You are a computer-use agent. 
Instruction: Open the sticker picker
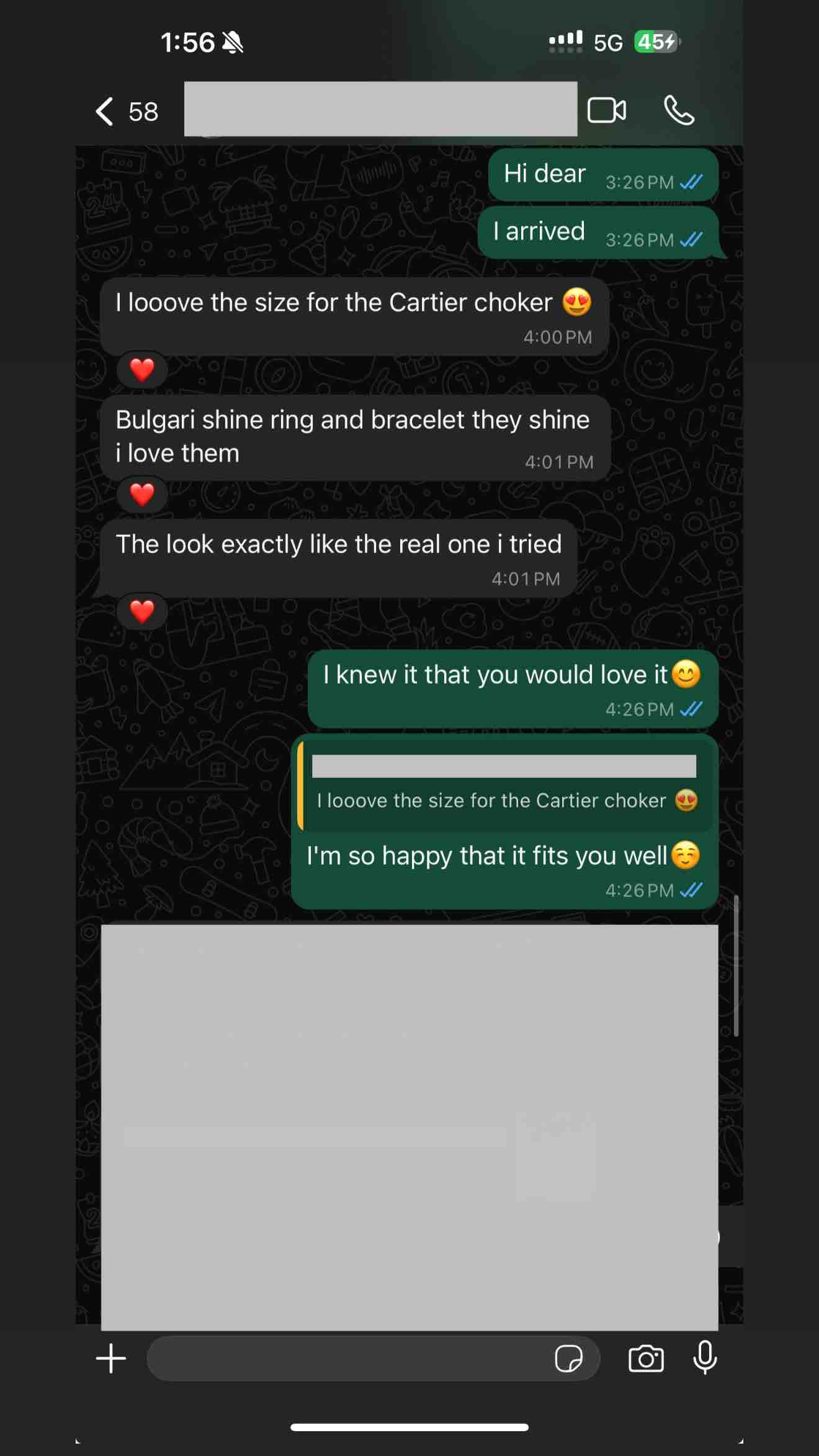569,1359
